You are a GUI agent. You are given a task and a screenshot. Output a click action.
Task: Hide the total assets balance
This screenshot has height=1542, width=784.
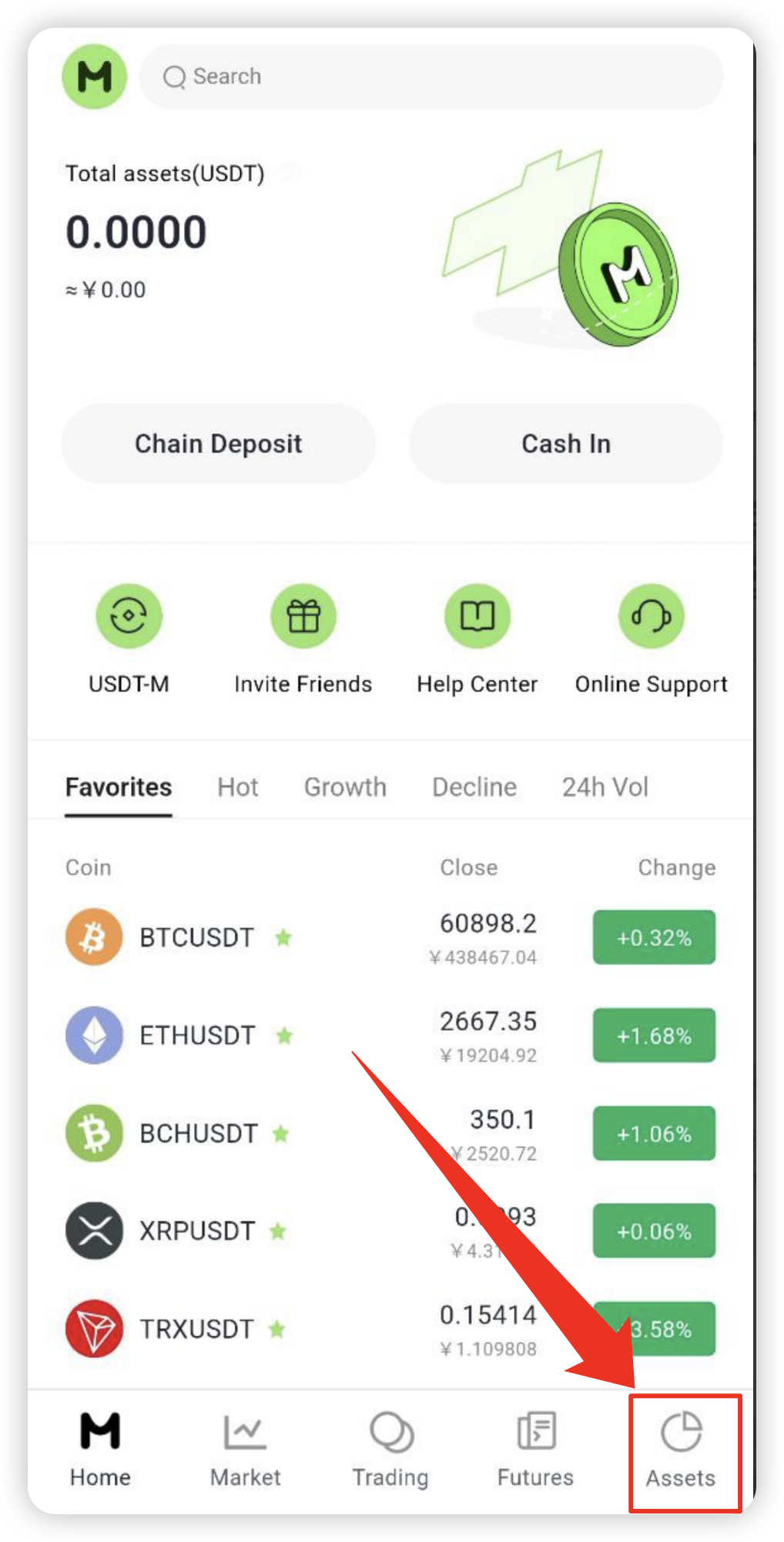point(288,173)
